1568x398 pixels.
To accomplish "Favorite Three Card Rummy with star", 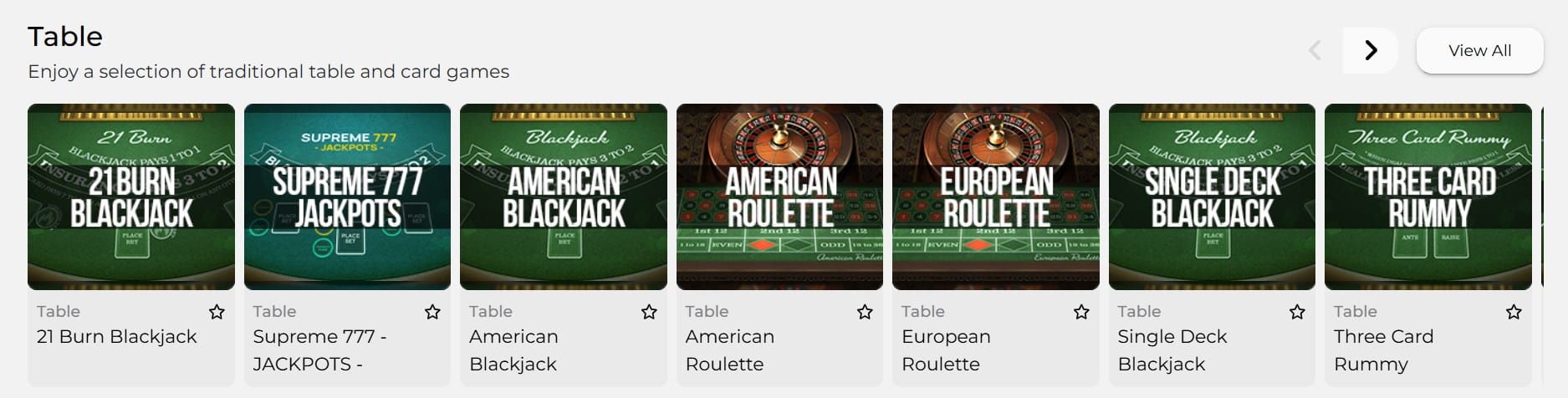I will coord(1514,312).
